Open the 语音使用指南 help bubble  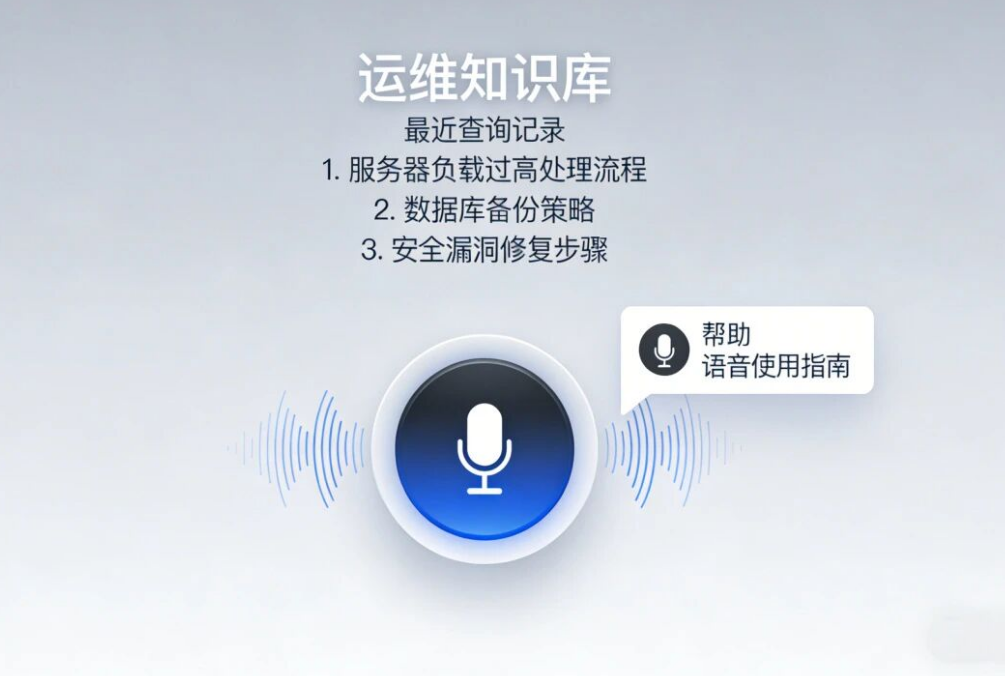tap(747, 350)
